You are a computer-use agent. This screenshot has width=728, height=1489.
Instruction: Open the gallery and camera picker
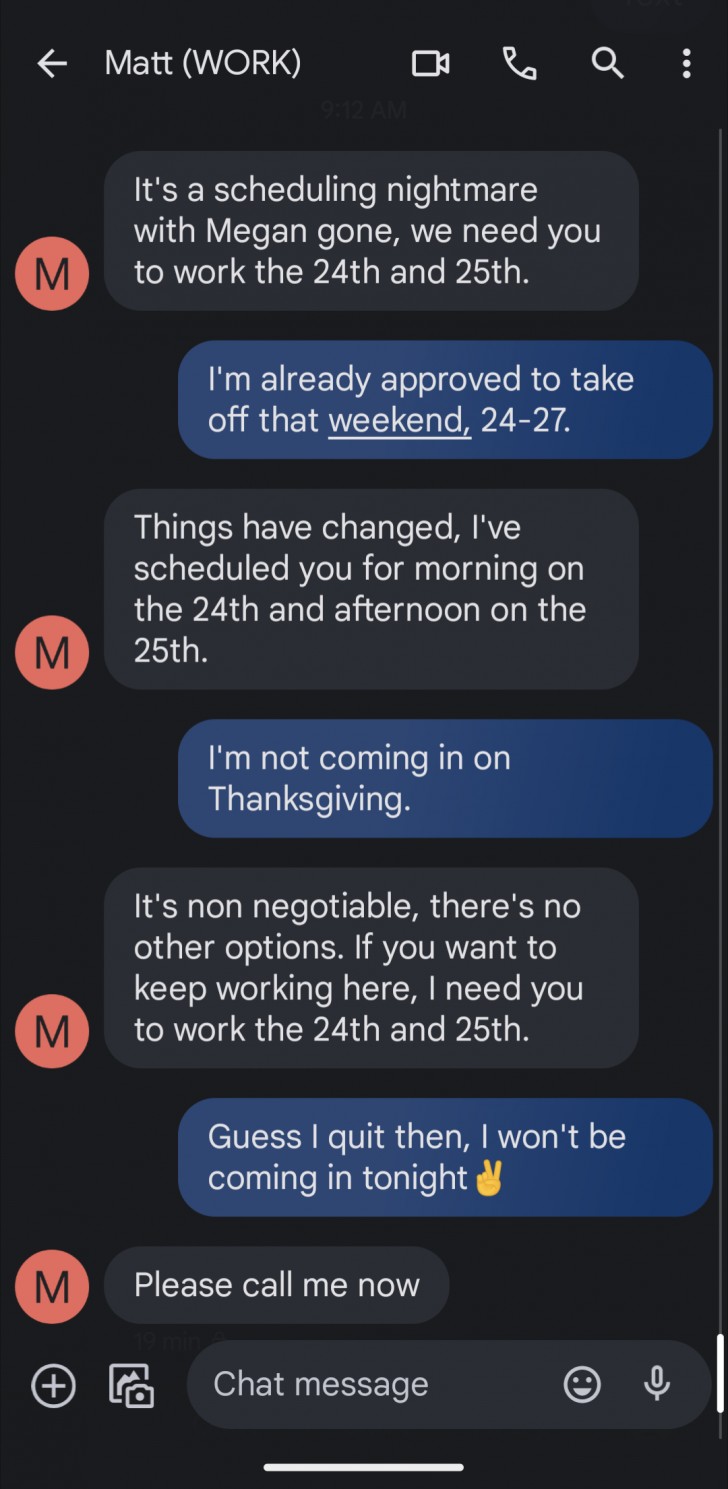pyautogui.click(x=131, y=1386)
